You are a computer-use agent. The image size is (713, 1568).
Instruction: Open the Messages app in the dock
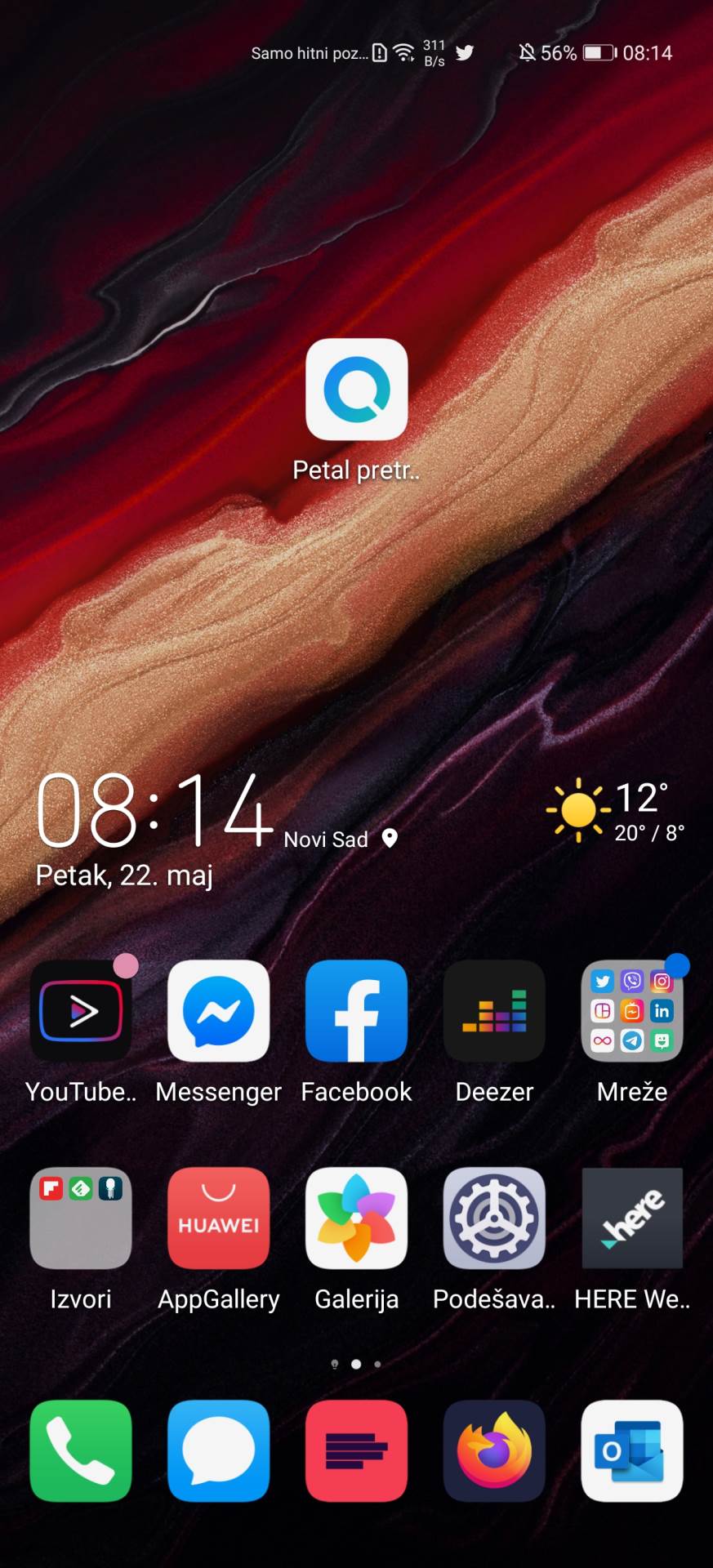coord(218,1452)
